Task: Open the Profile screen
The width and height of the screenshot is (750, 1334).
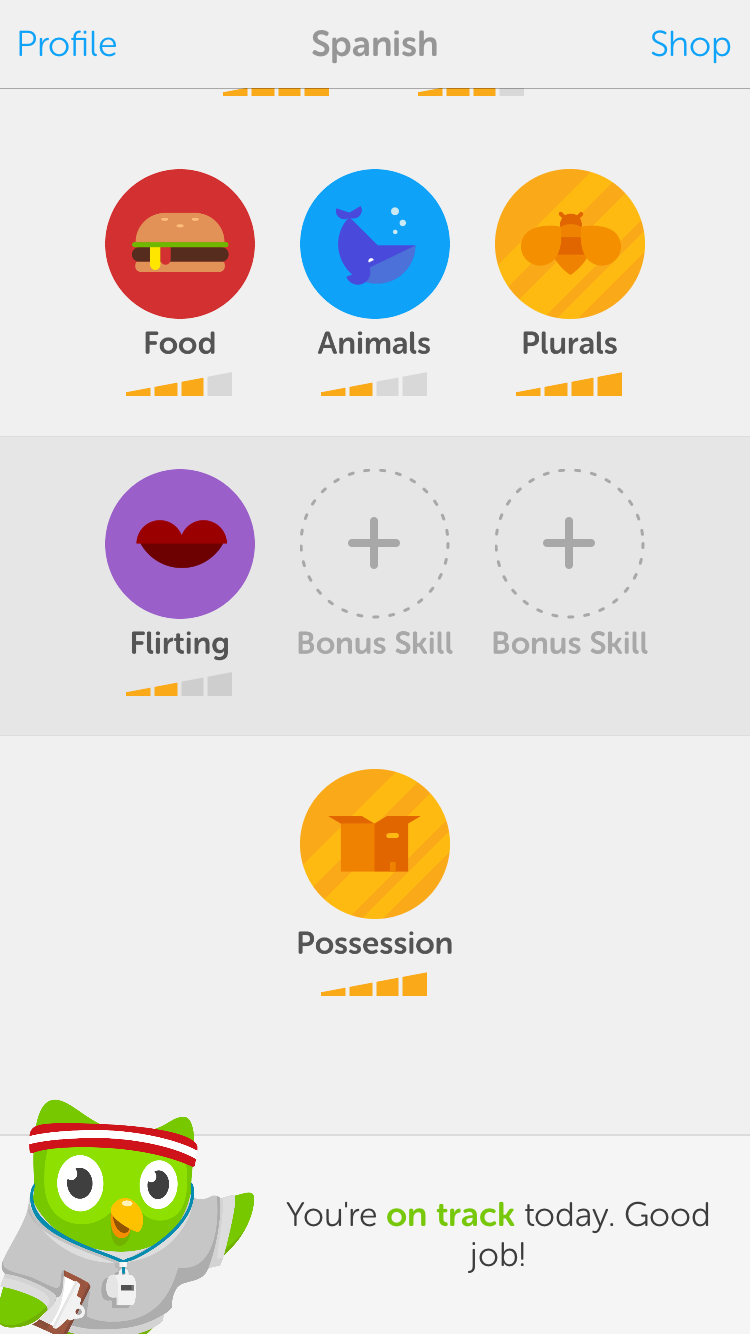Action: coord(66,44)
